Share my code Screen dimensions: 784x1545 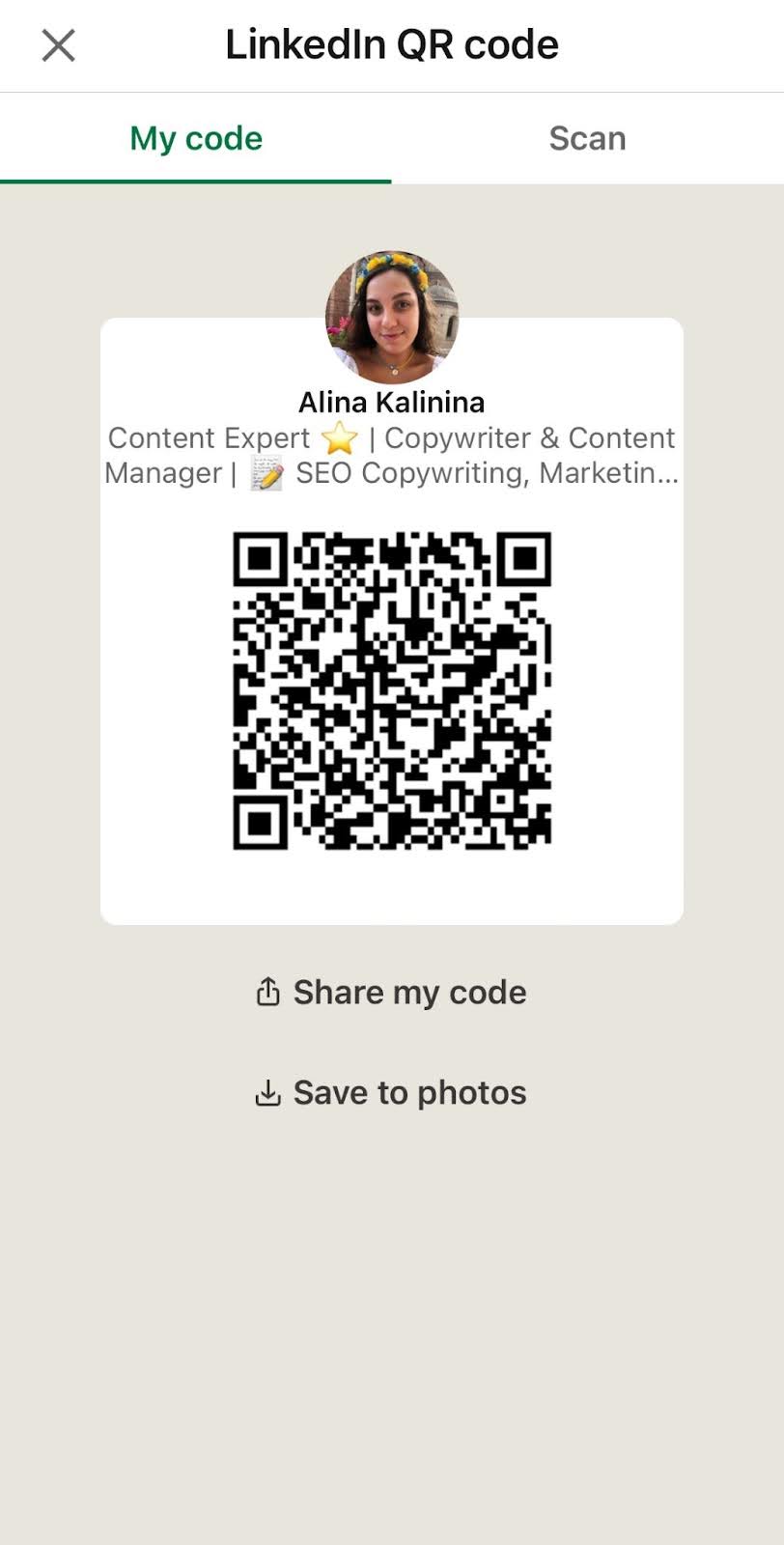[391, 992]
